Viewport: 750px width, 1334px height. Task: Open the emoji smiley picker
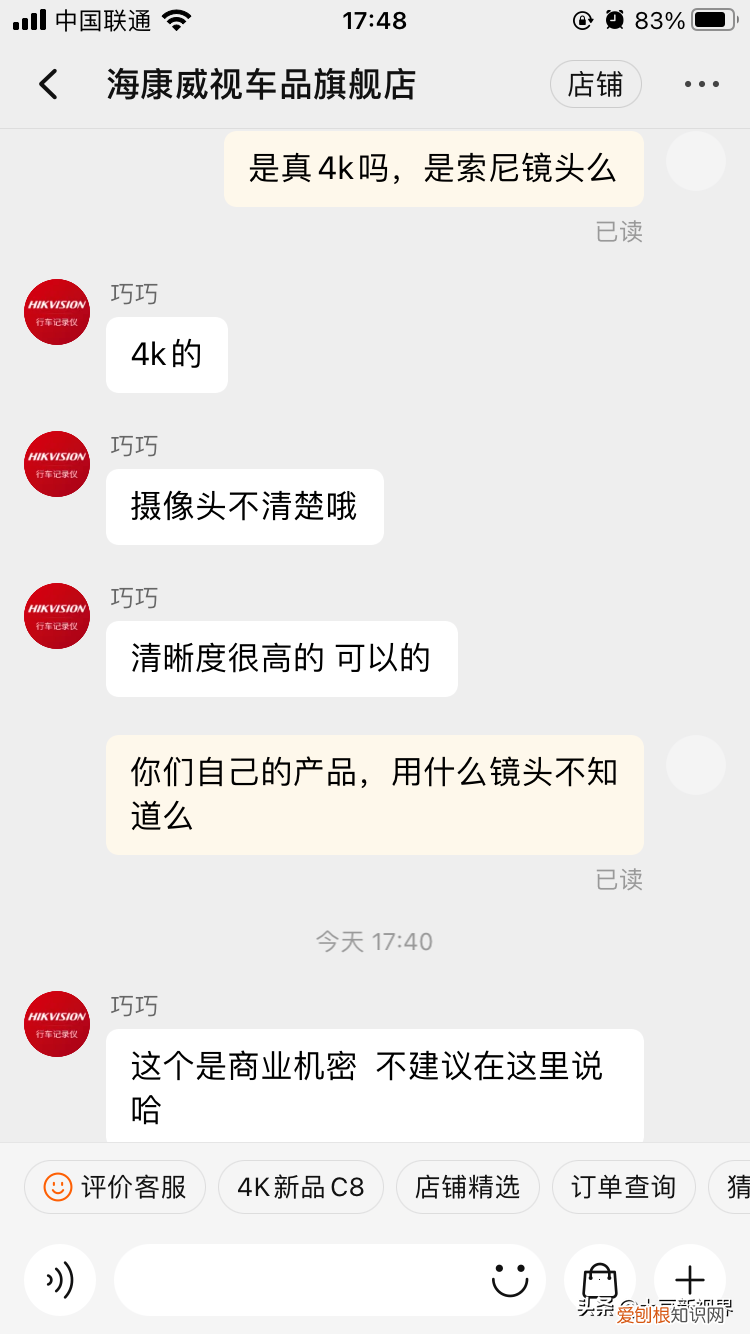tap(510, 1279)
